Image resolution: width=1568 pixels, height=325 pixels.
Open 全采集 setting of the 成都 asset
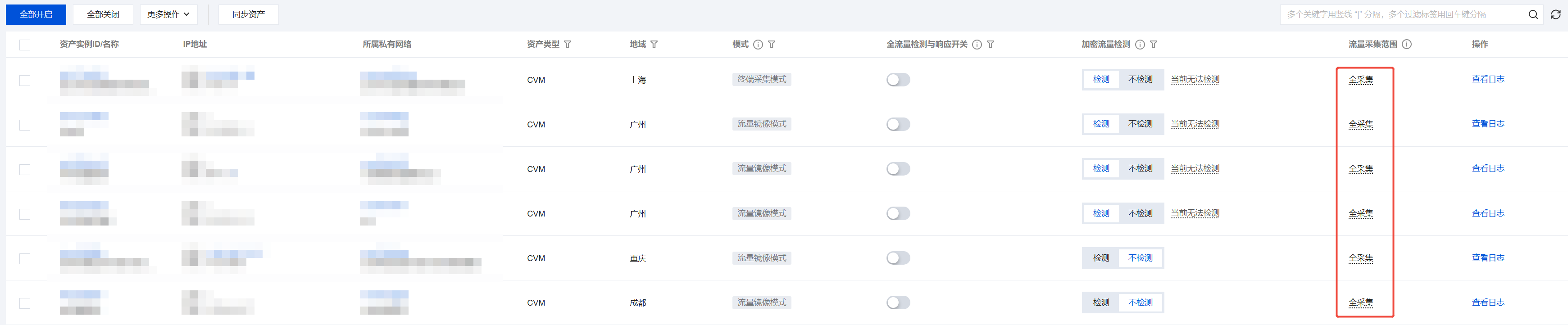[1360, 302]
